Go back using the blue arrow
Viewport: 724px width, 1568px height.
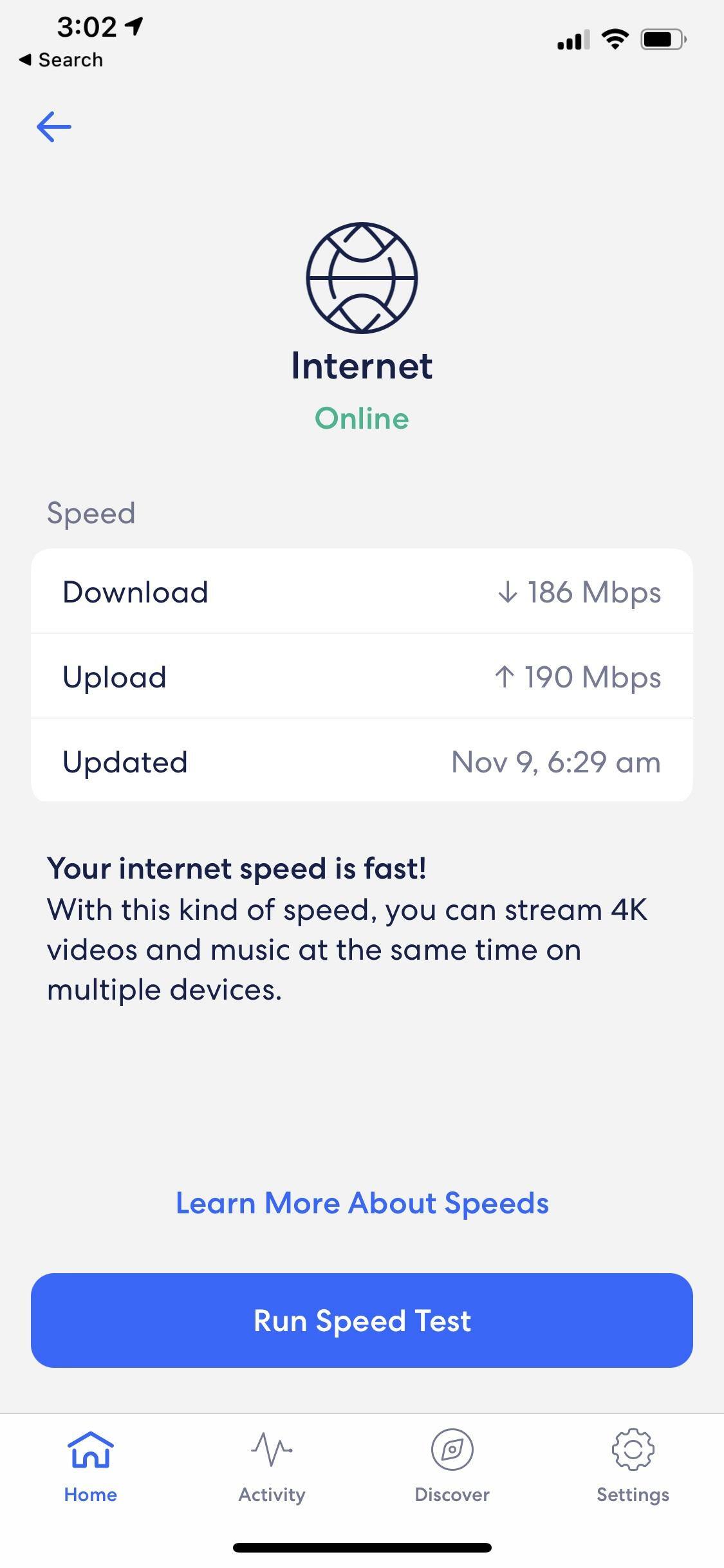click(54, 126)
